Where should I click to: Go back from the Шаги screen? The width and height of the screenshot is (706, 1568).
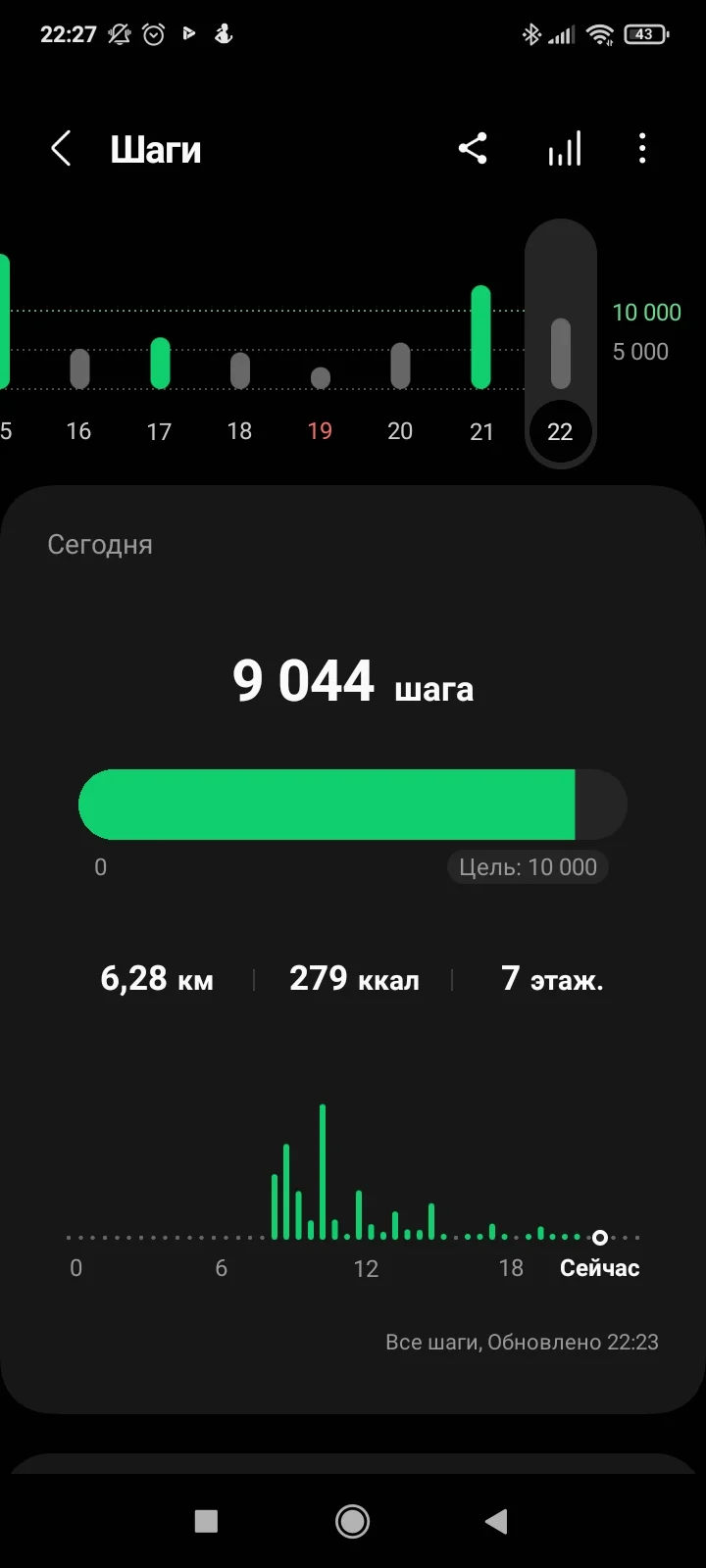[61, 150]
